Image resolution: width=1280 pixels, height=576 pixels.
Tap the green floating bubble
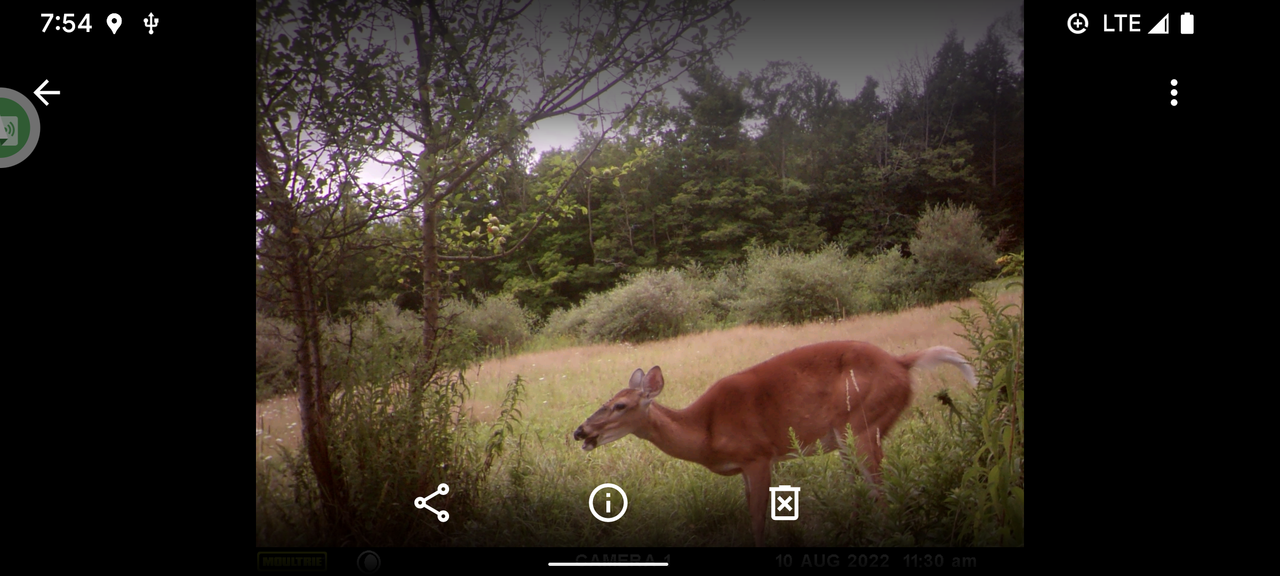[x=14, y=128]
